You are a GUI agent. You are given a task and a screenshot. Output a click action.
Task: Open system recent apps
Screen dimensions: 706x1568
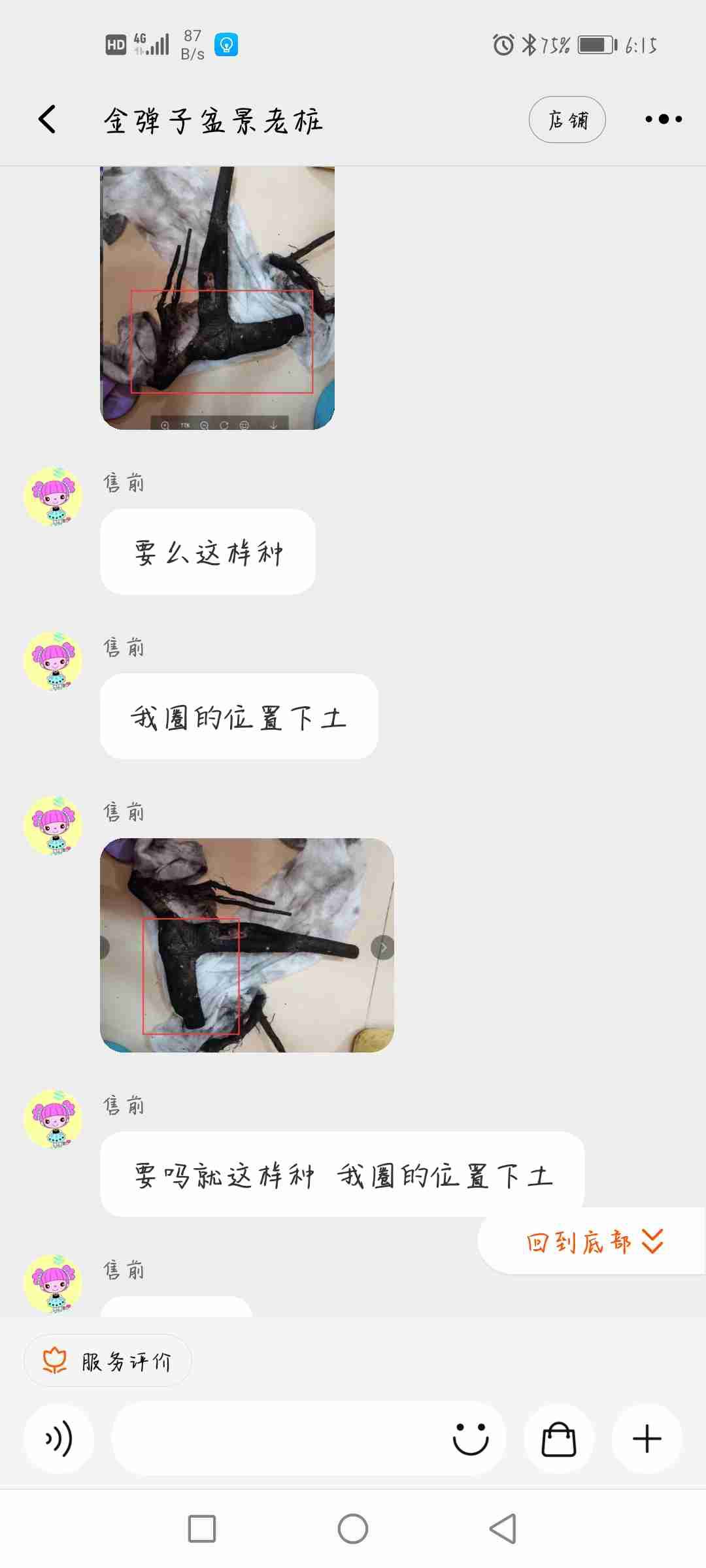202,1529
